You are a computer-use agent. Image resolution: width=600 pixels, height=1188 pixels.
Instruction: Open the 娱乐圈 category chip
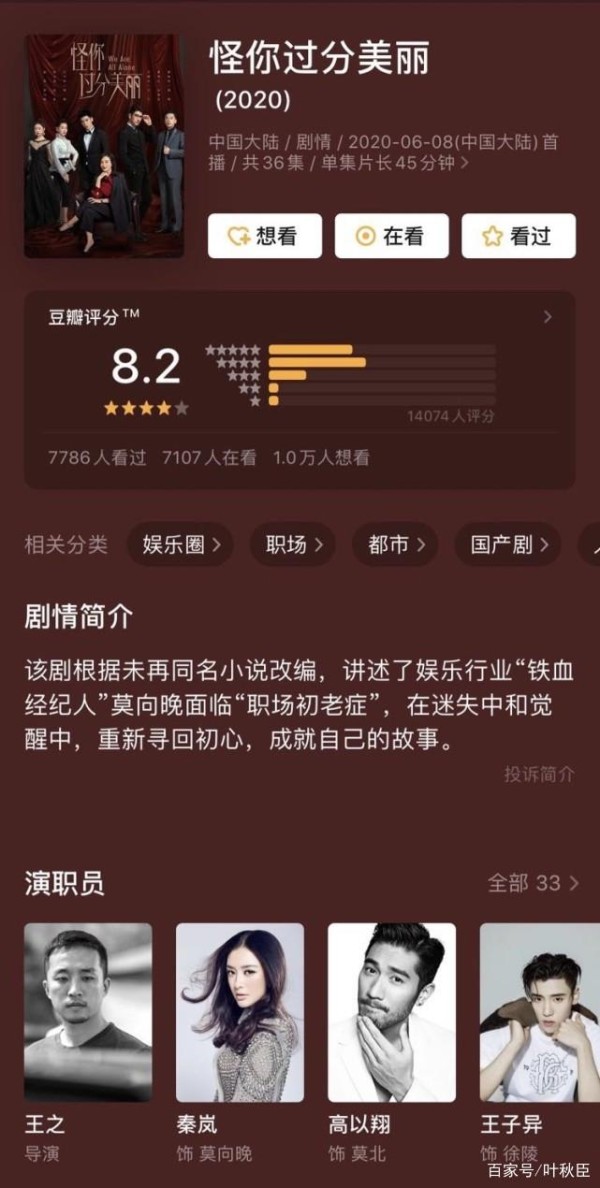click(180, 545)
